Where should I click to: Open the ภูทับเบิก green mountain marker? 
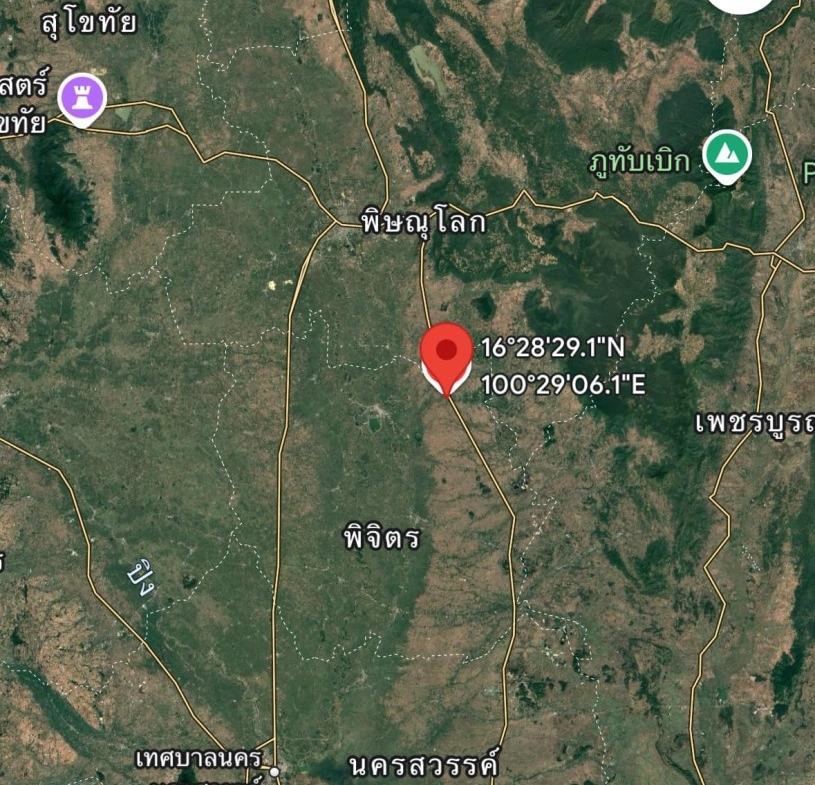pos(726,155)
